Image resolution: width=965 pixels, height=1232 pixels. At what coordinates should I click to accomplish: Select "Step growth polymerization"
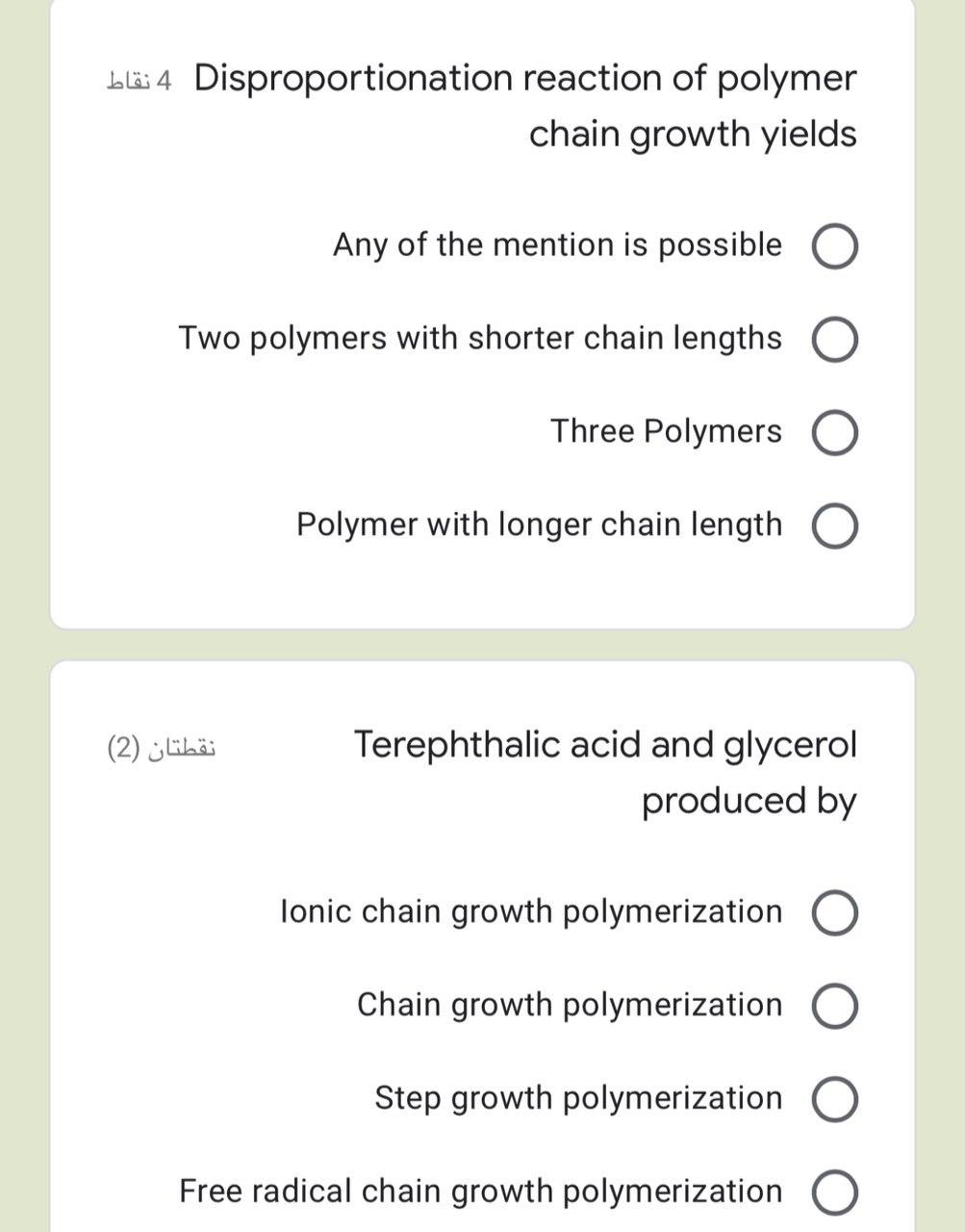pos(835,1097)
